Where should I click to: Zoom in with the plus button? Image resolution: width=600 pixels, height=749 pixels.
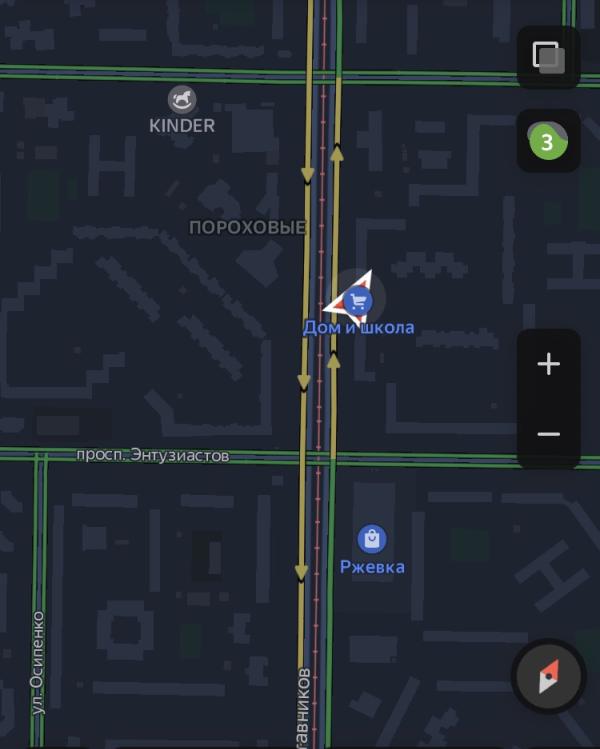[x=548, y=364]
